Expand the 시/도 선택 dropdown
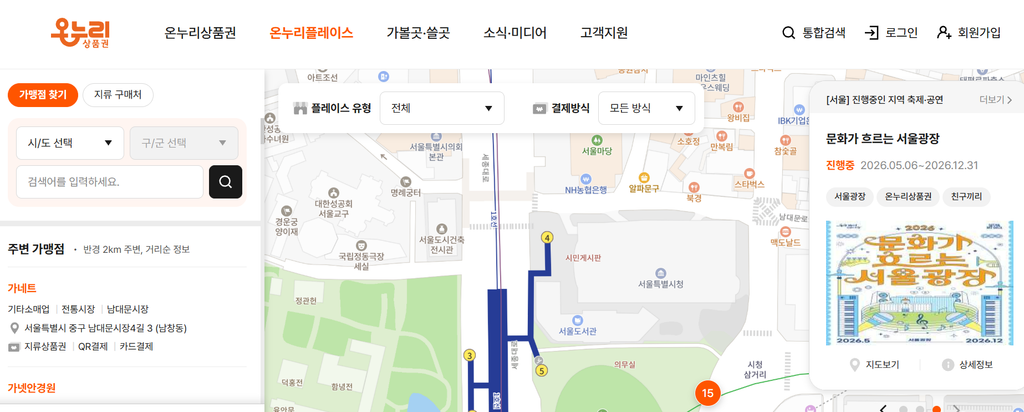 click(70, 143)
